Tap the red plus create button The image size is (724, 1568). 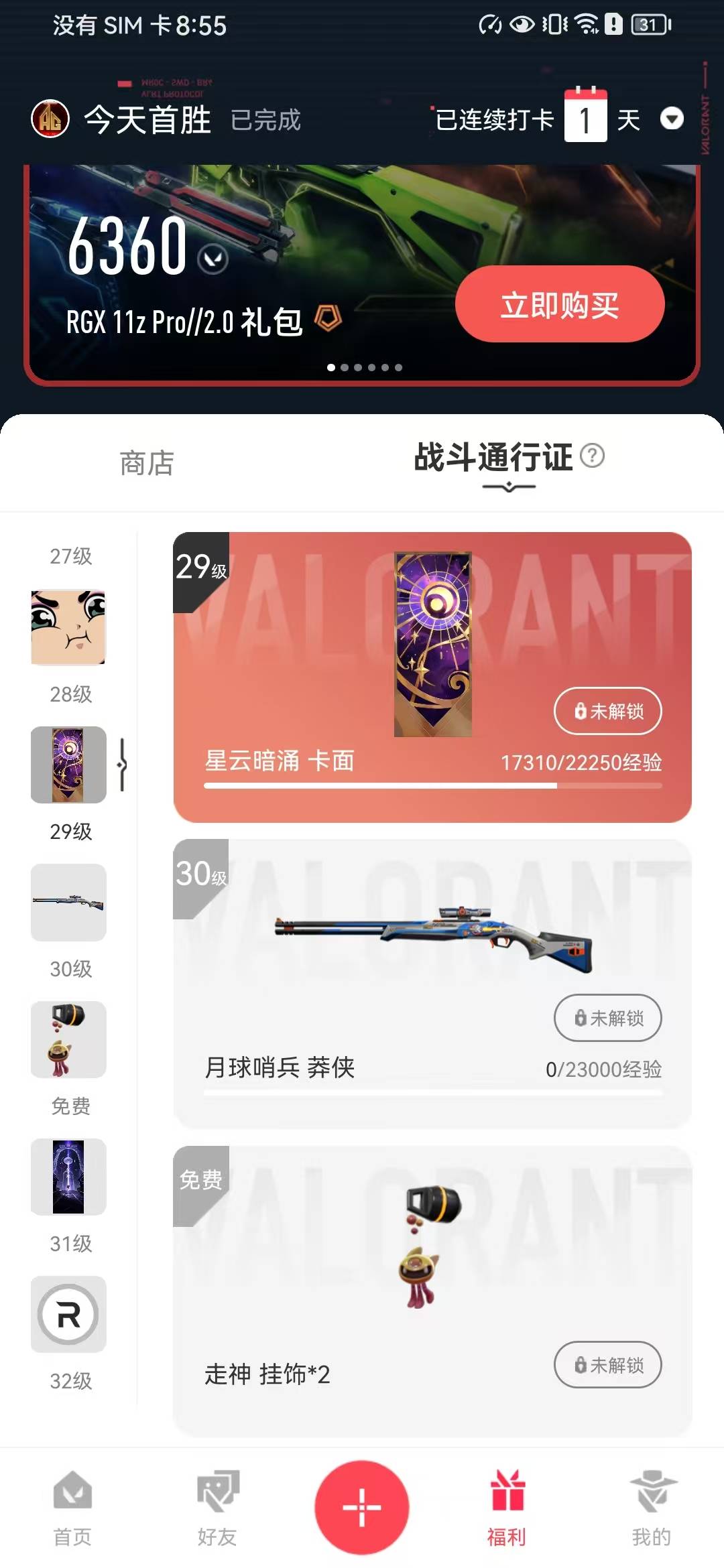click(x=362, y=1508)
